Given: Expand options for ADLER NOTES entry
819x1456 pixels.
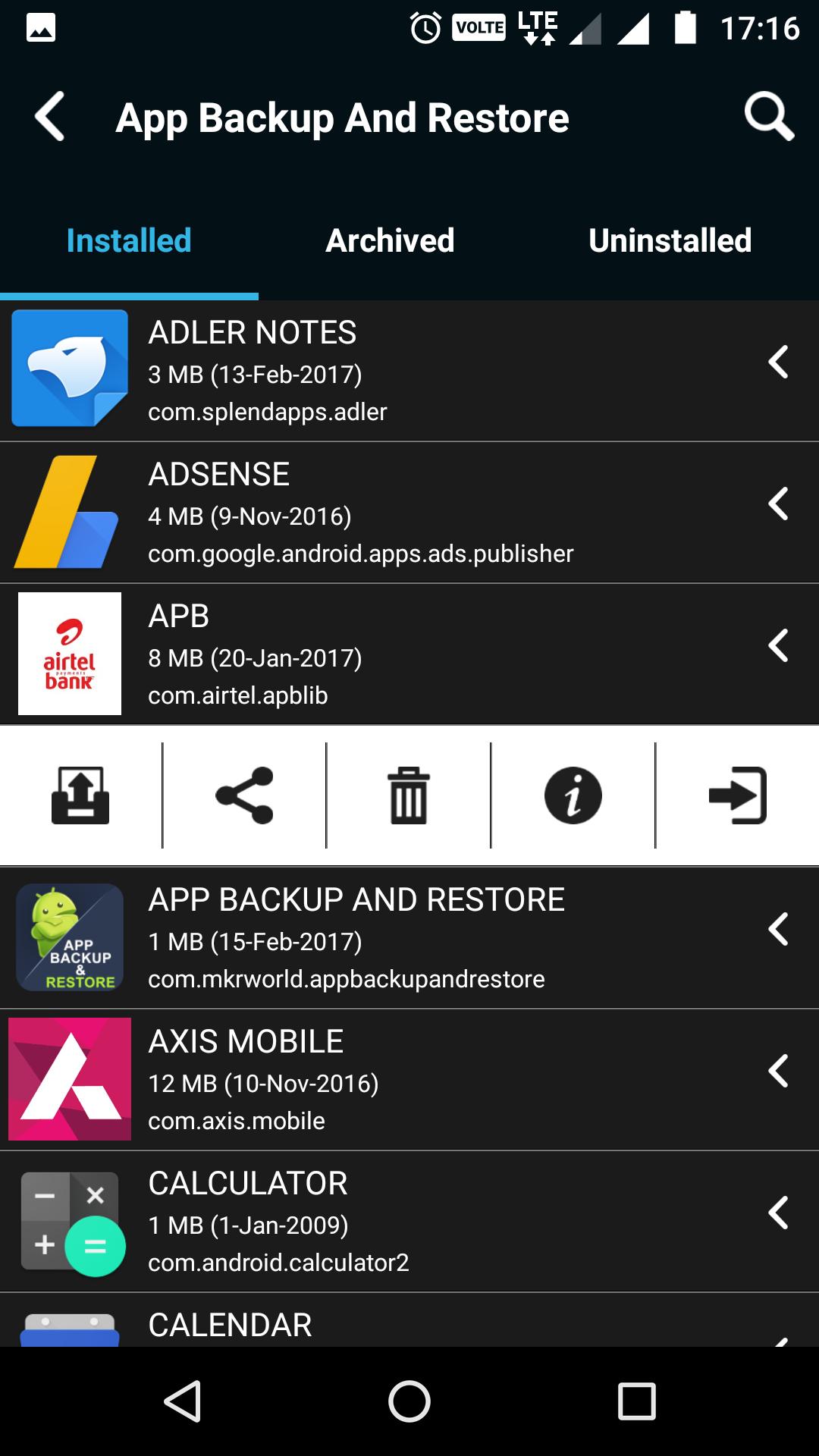Looking at the screenshot, I should tap(780, 364).
